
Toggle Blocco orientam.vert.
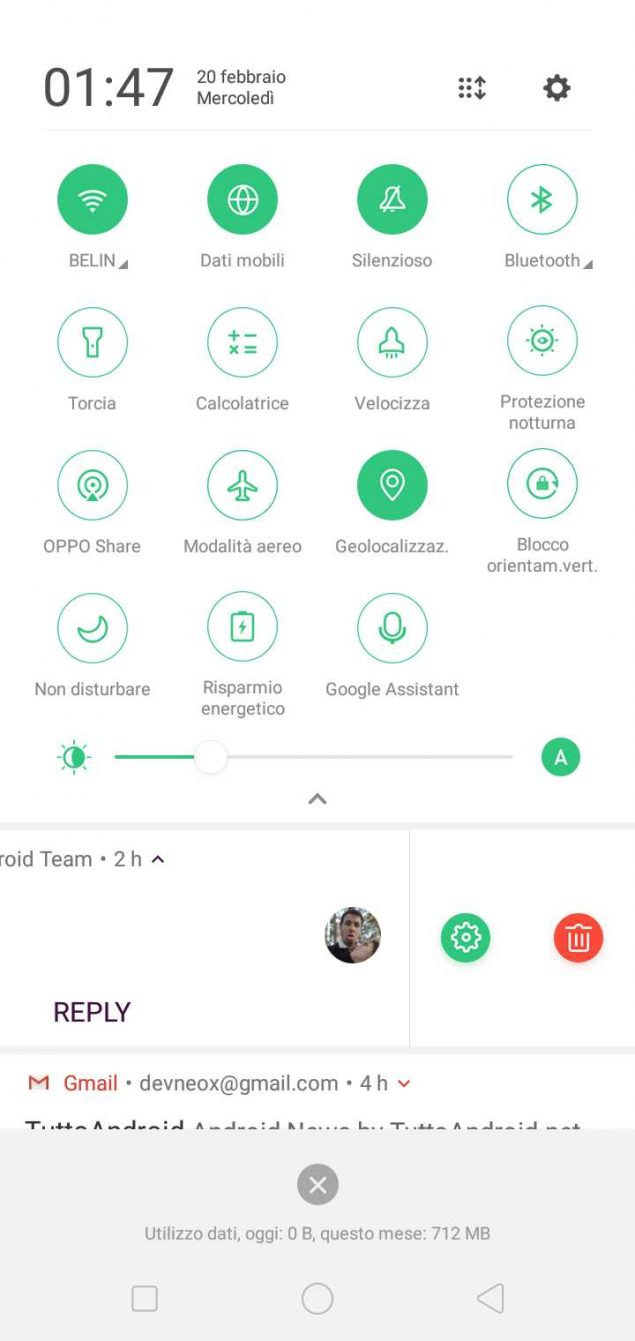pyautogui.click(x=542, y=485)
